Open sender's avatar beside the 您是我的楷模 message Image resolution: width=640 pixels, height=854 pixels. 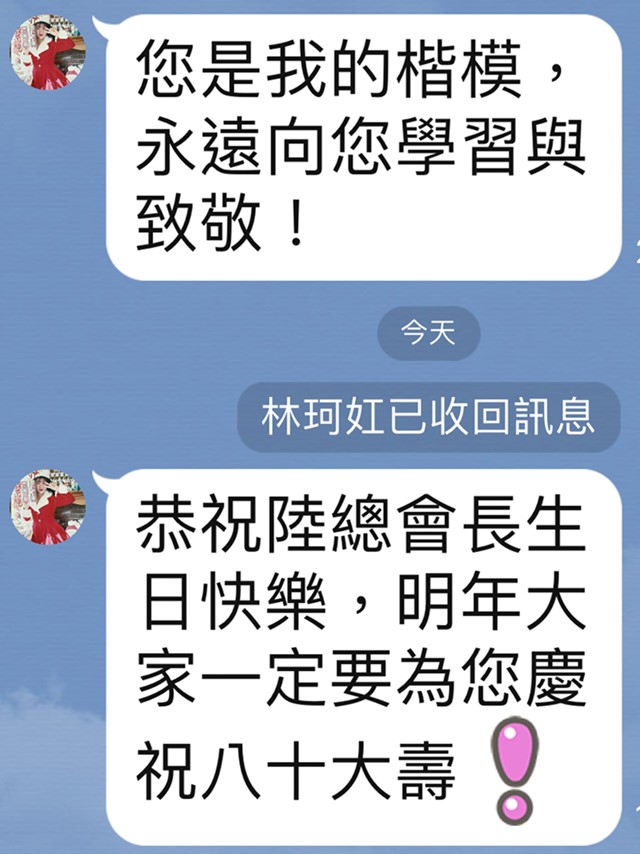[x=48, y=52]
